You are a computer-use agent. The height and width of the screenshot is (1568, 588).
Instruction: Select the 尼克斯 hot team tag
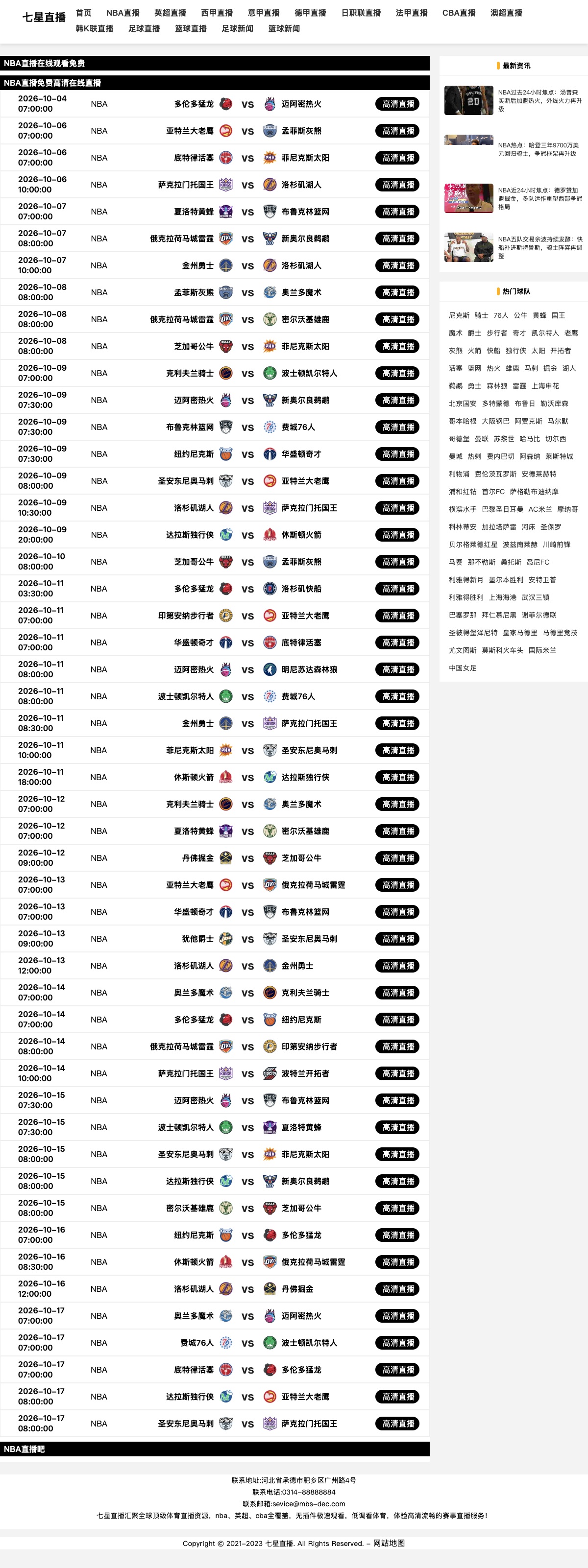point(459,315)
